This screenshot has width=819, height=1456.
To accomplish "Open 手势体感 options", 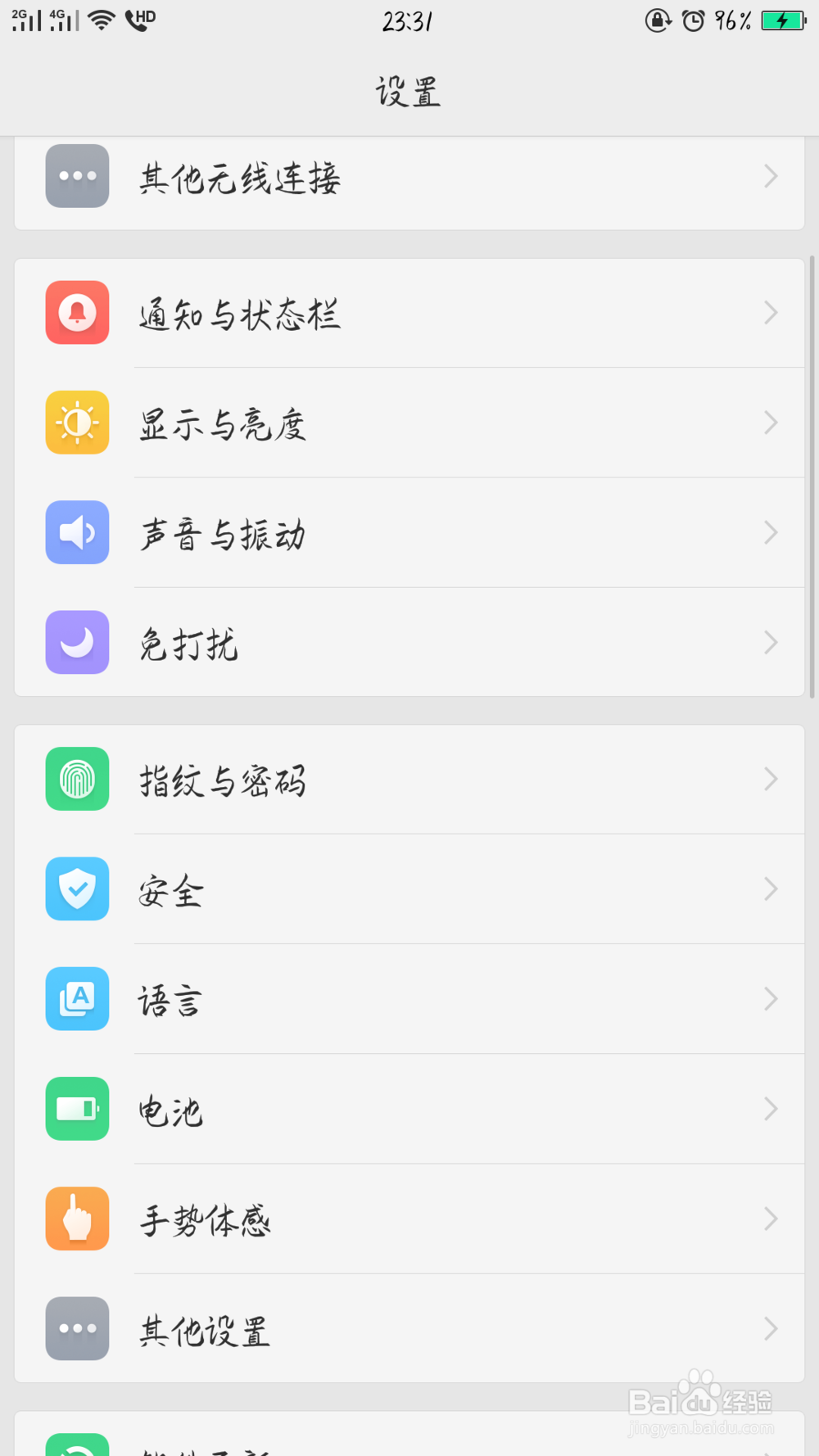I will pos(409,1219).
